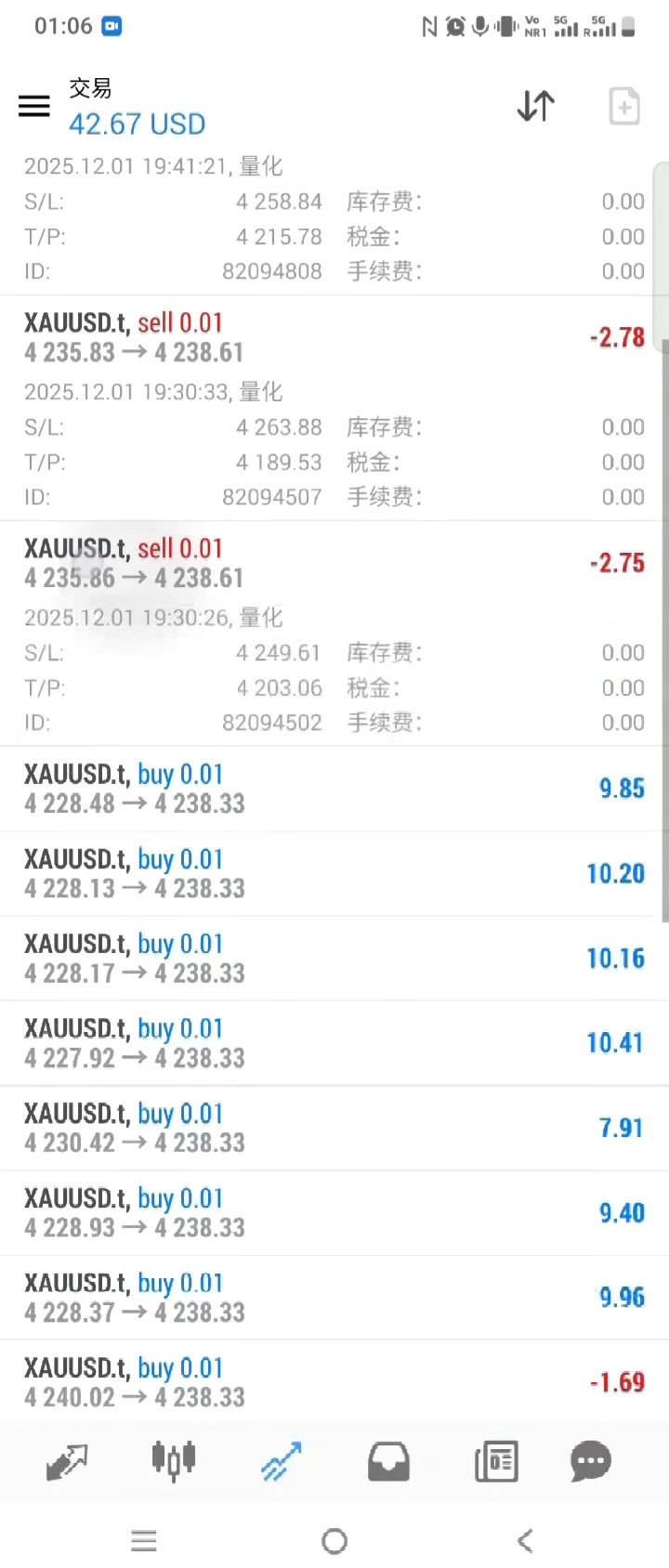Switch to the Quotes tab
Image resolution: width=669 pixels, height=1568 pixels.
point(67,1462)
